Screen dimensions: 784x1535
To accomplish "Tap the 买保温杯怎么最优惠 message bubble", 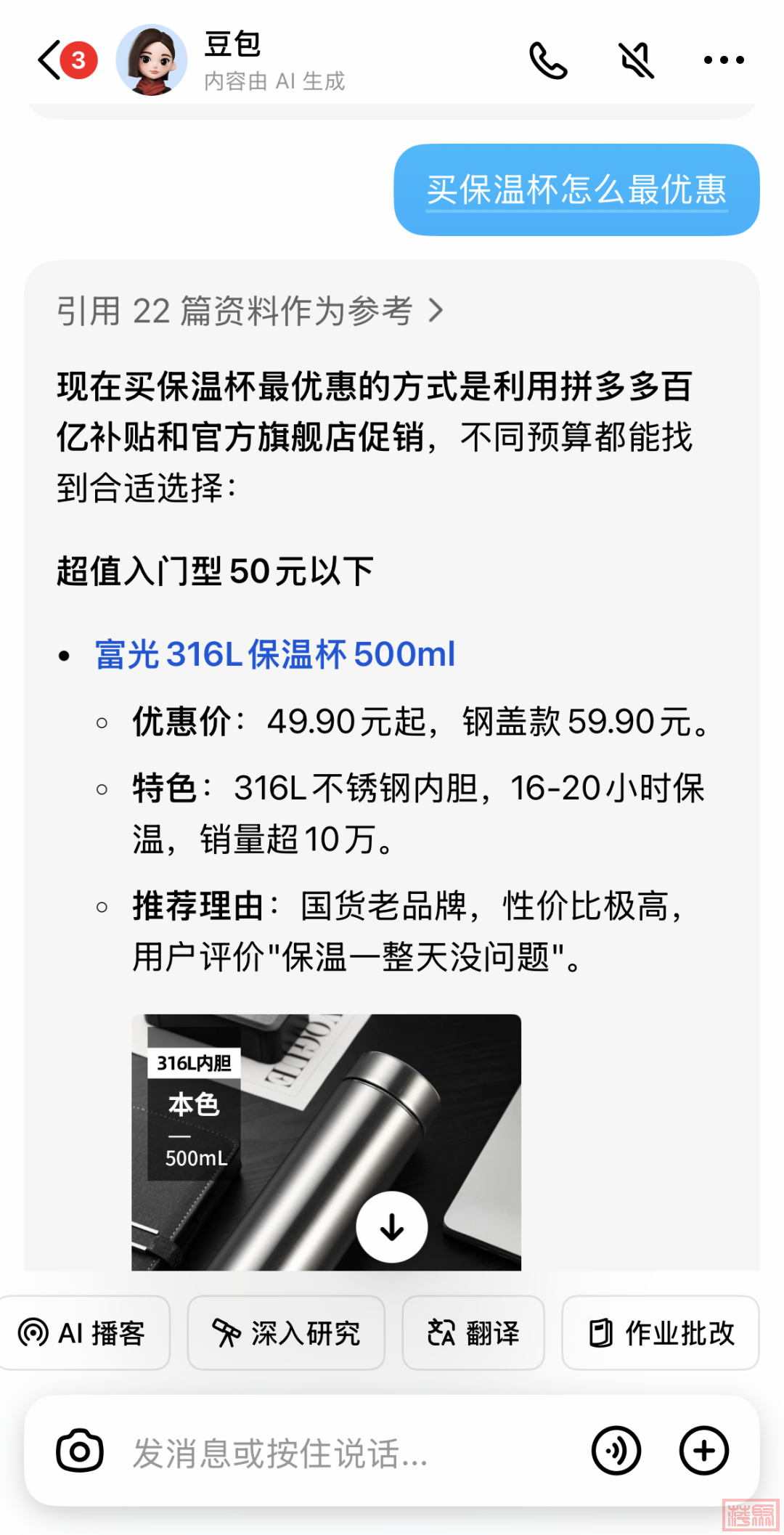I will tap(576, 190).
